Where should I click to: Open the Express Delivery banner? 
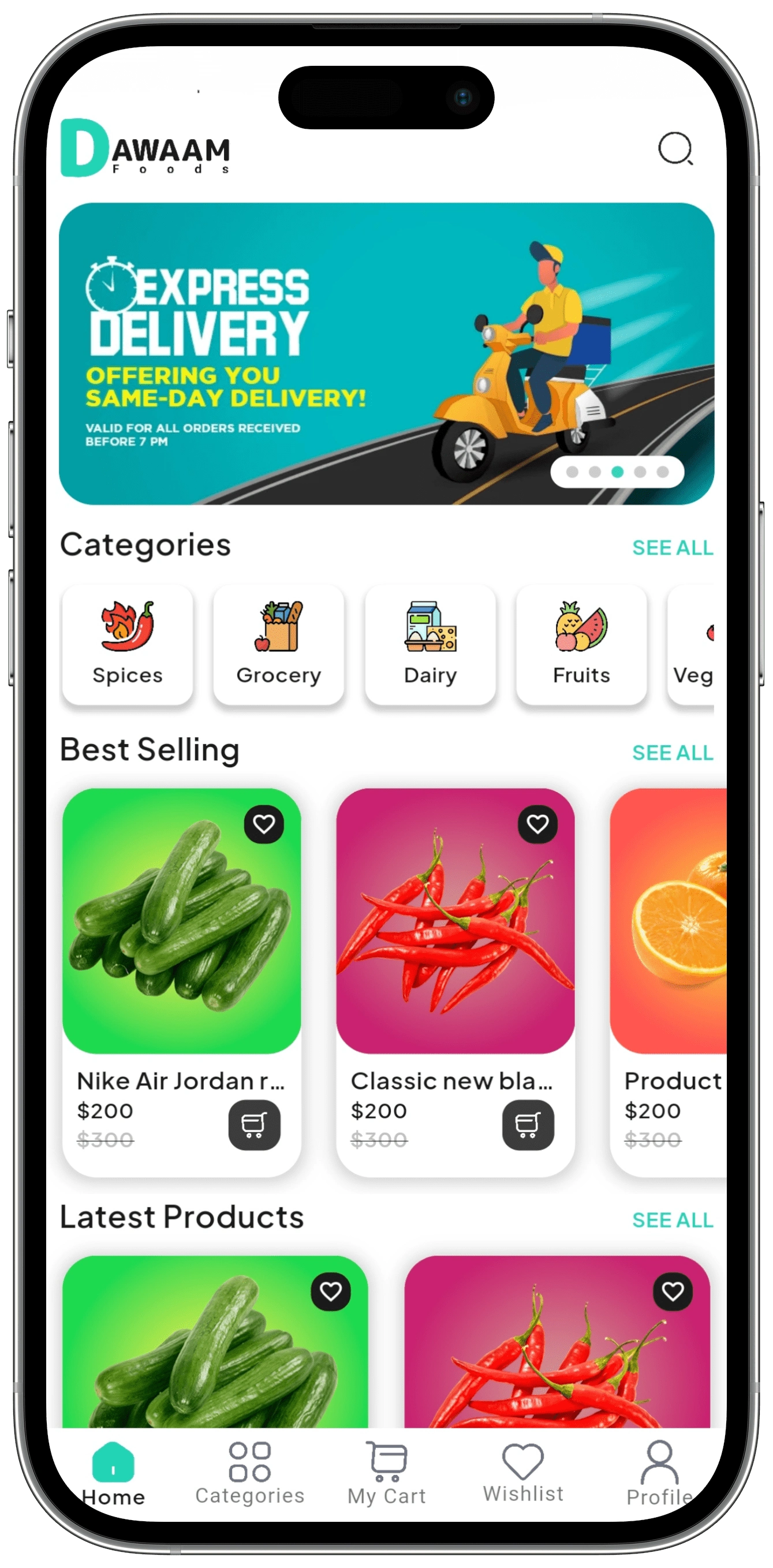click(386, 353)
